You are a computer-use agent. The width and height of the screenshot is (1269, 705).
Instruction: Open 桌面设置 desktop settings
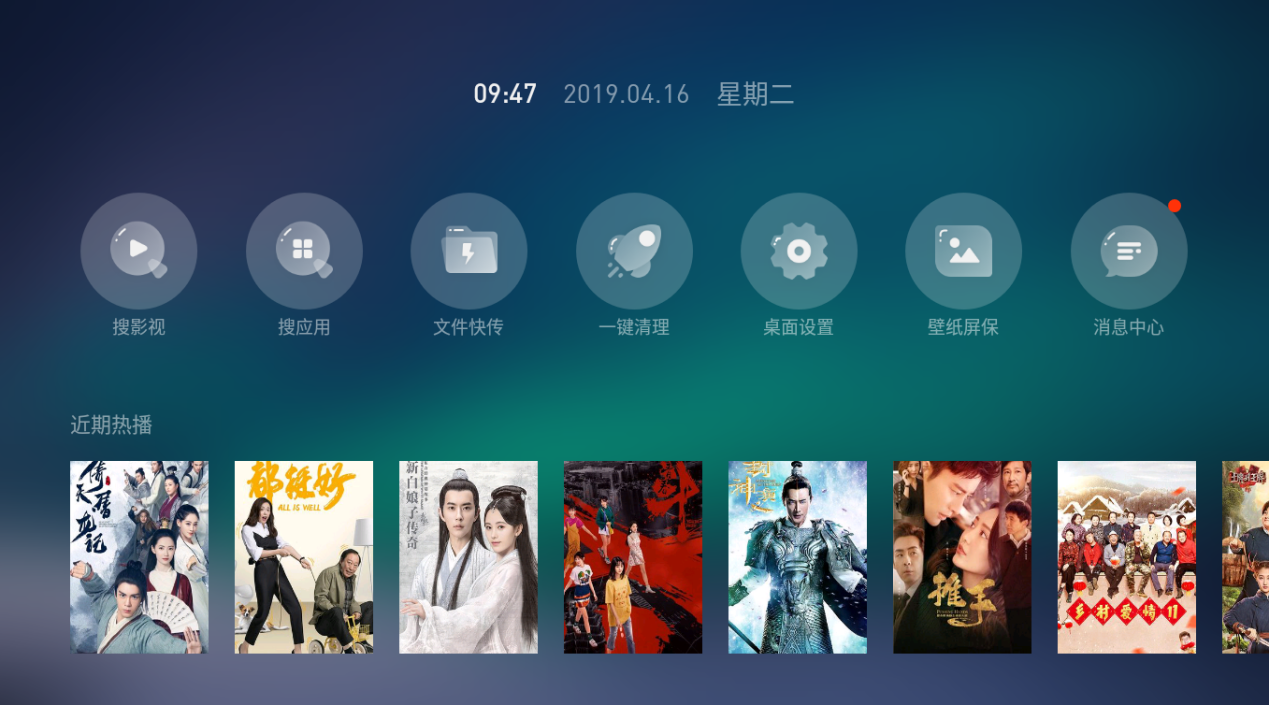point(799,251)
